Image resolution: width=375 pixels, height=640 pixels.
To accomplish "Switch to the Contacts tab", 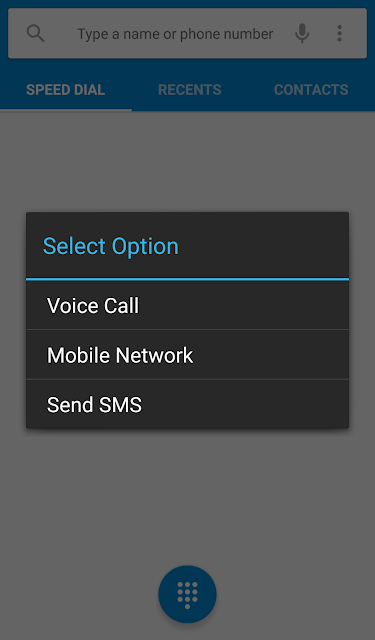I will [311, 90].
